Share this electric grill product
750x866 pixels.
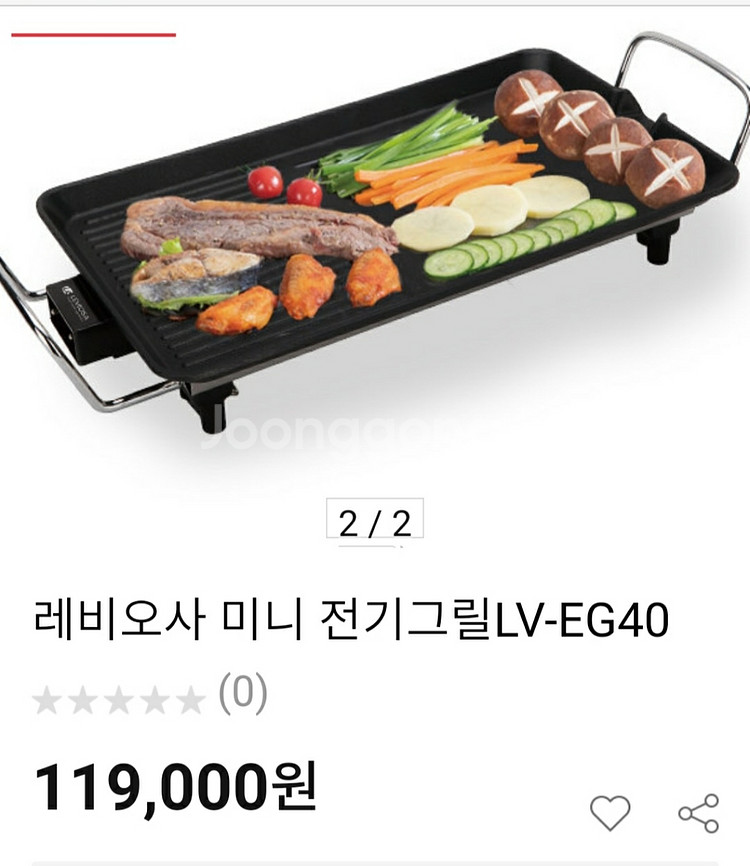pos(698,812)
